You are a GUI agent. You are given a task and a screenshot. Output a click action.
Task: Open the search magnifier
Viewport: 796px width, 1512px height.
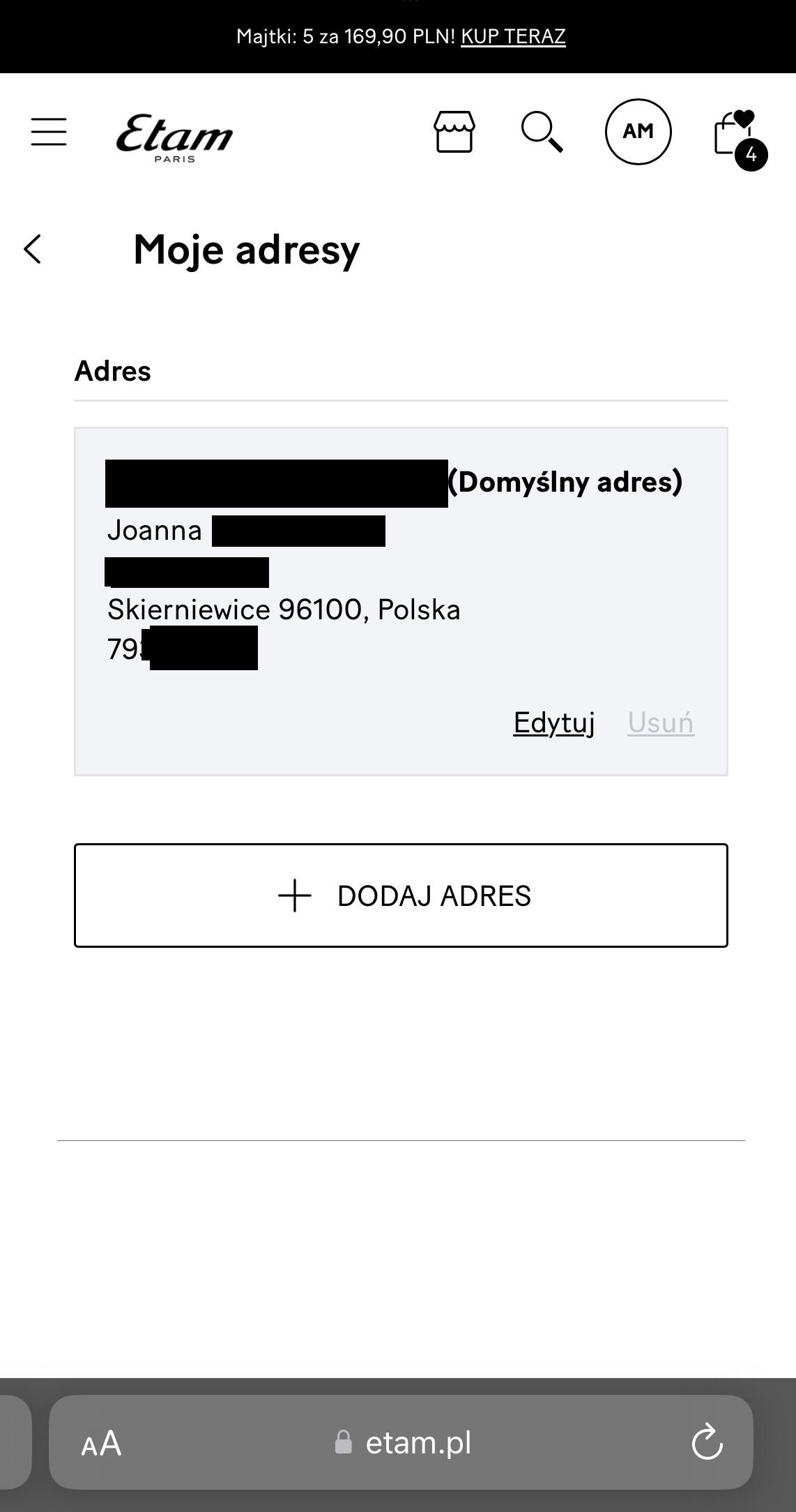(542, 132)
